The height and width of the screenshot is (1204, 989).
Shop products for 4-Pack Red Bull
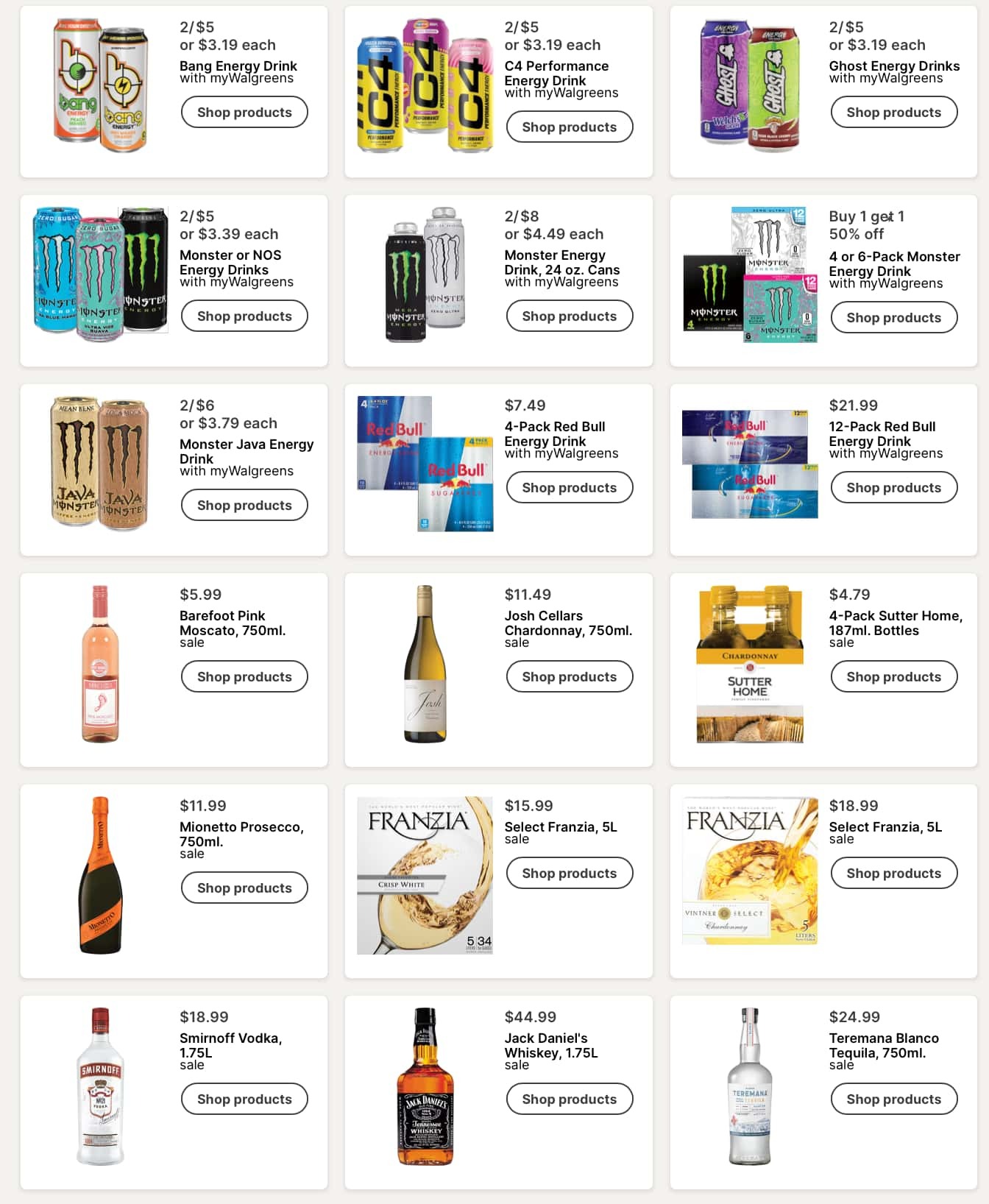point(569,488)
